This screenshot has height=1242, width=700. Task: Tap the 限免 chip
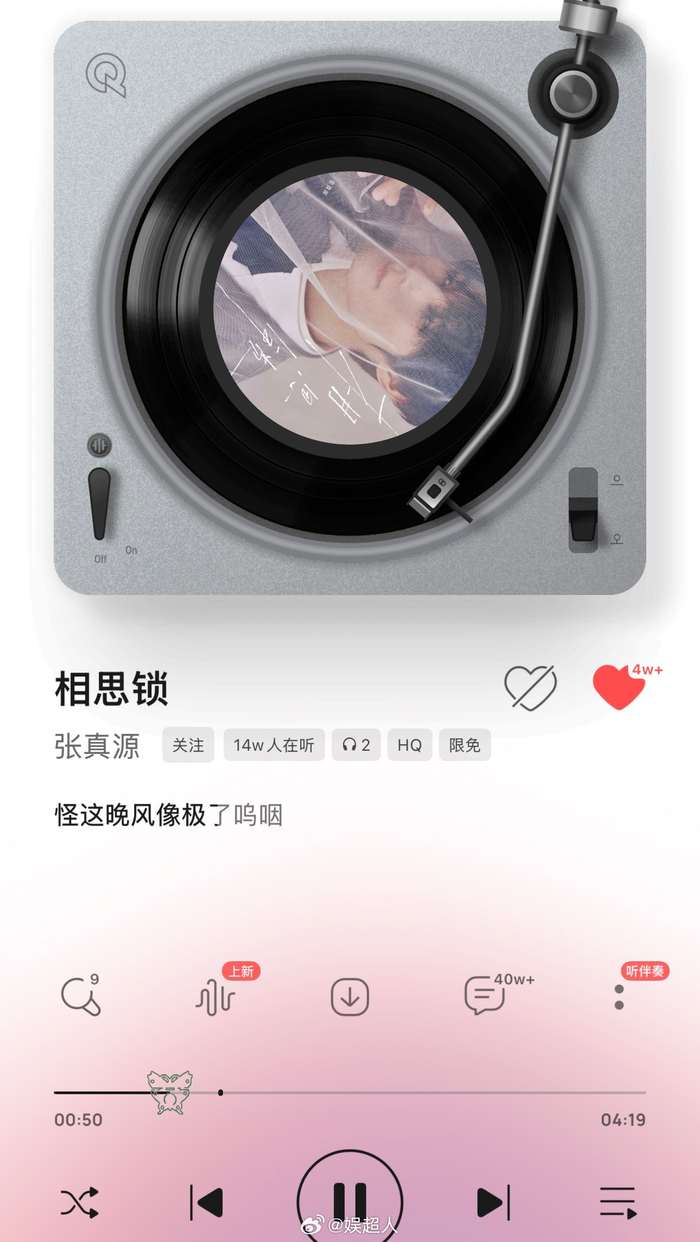(x=465, y=745)
